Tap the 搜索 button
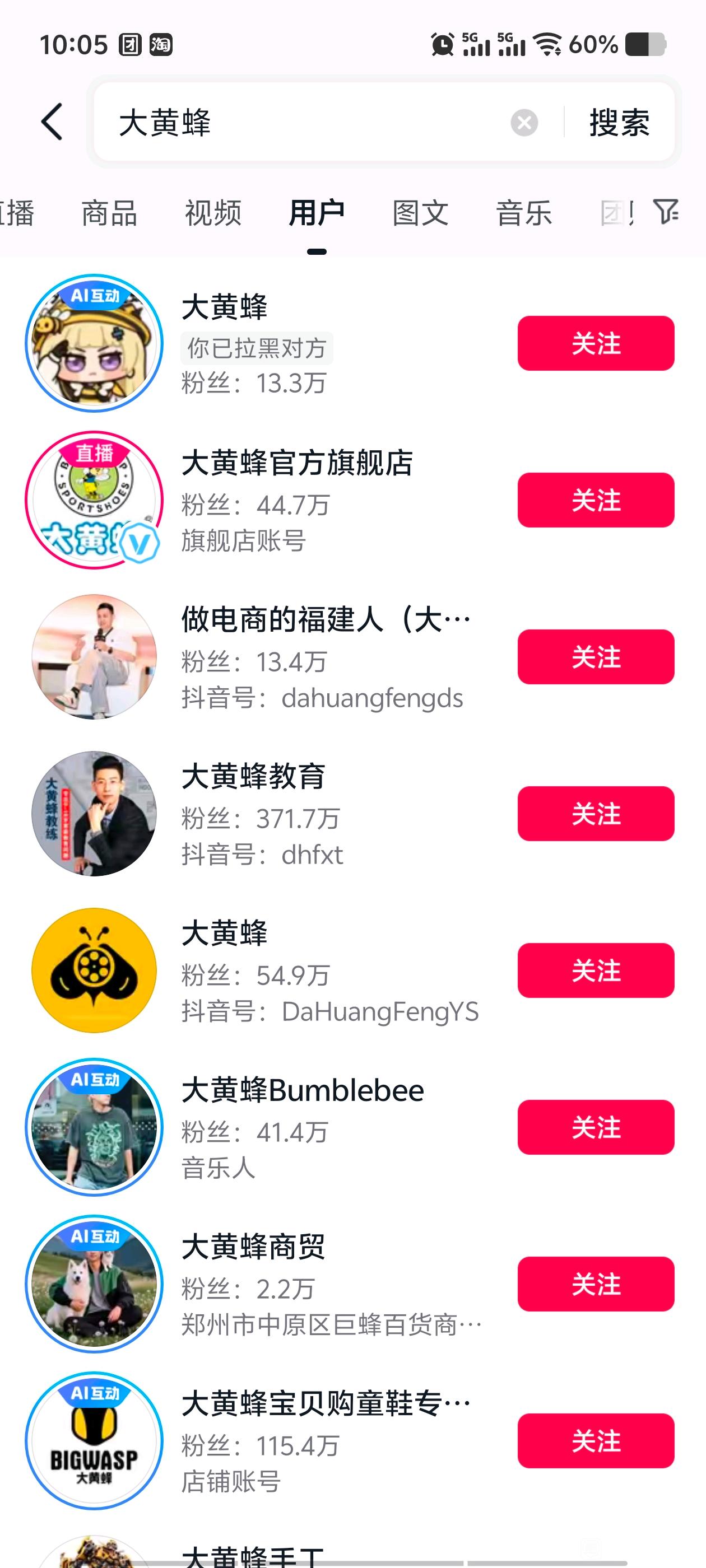The height and width of the screenshot is (1568, 706). (619, 122)
